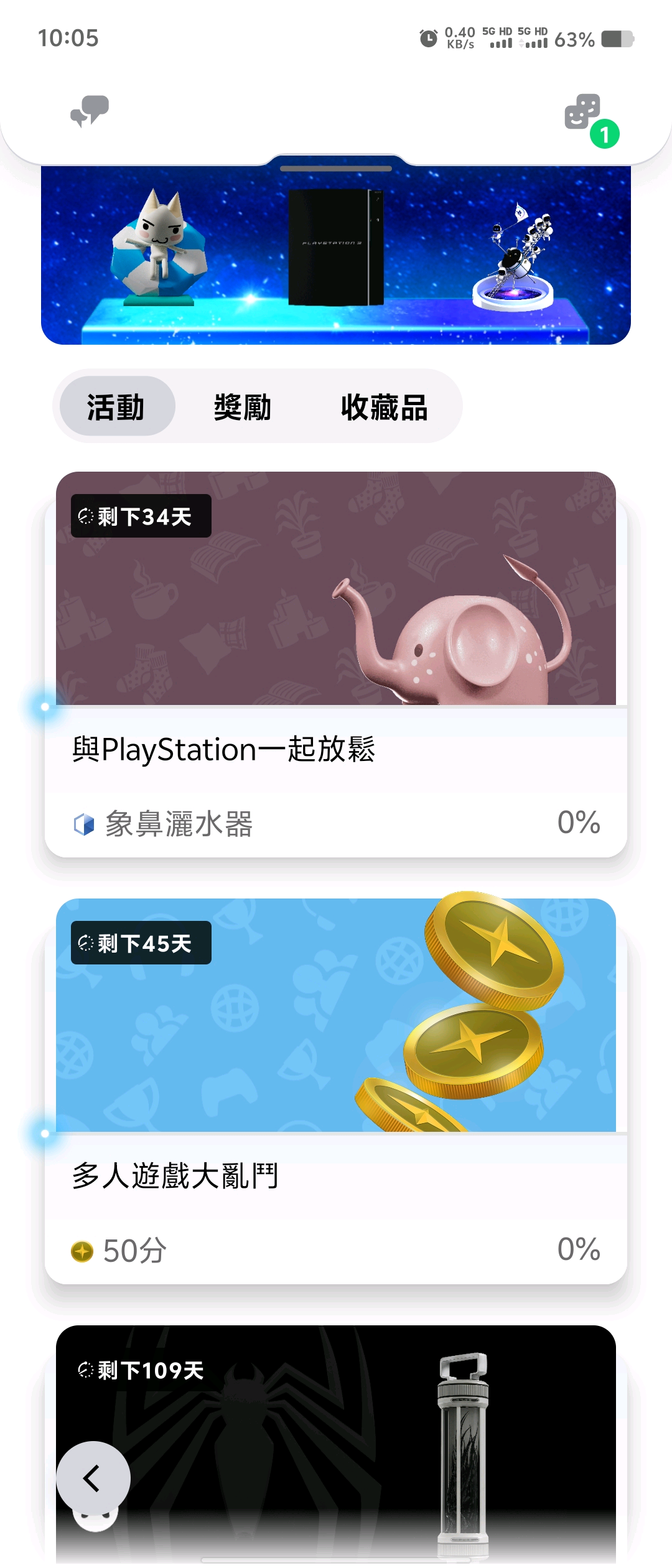
Task: Switch to the 收藏品 tab
Action: pyautogui.click(x=384, y=407)
